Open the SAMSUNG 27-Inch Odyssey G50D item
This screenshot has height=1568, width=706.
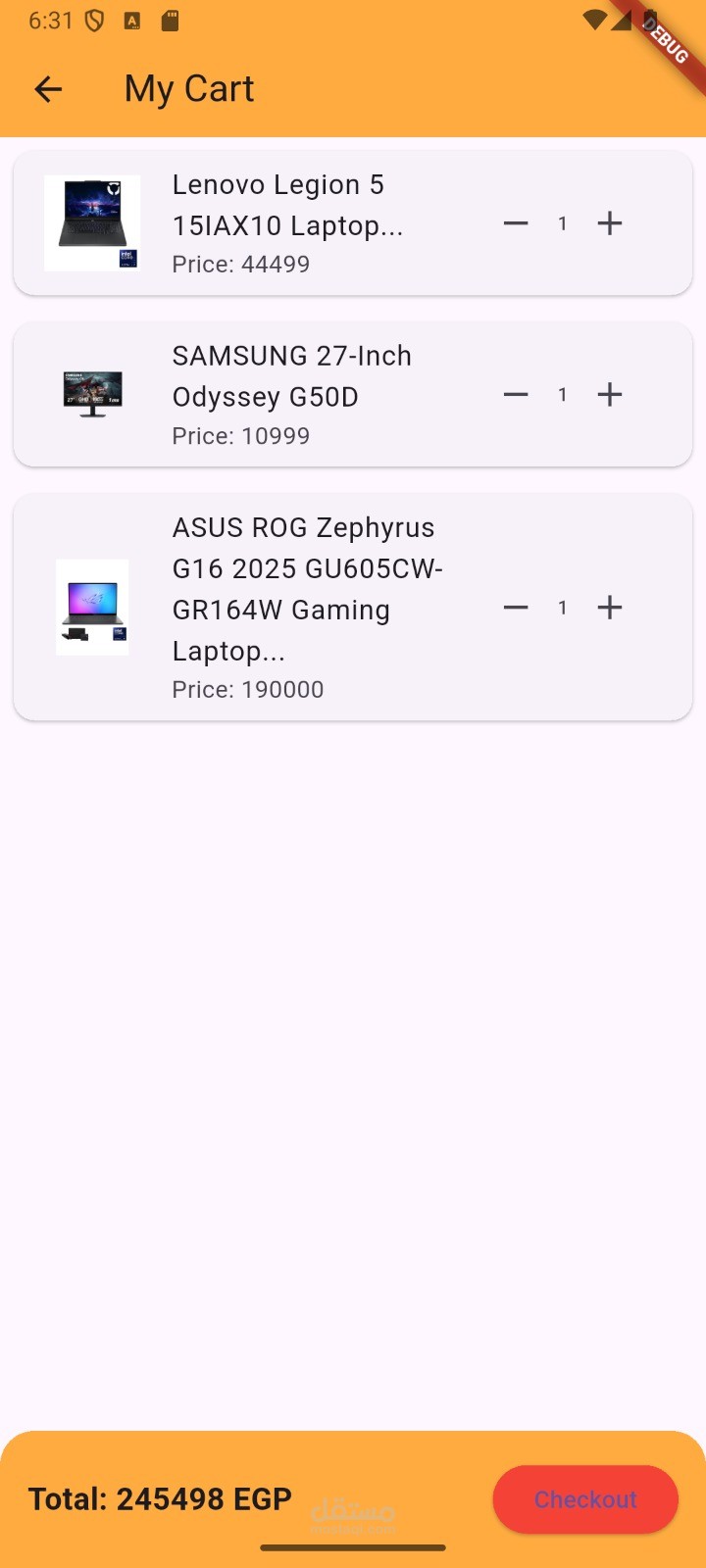(290, 377)
